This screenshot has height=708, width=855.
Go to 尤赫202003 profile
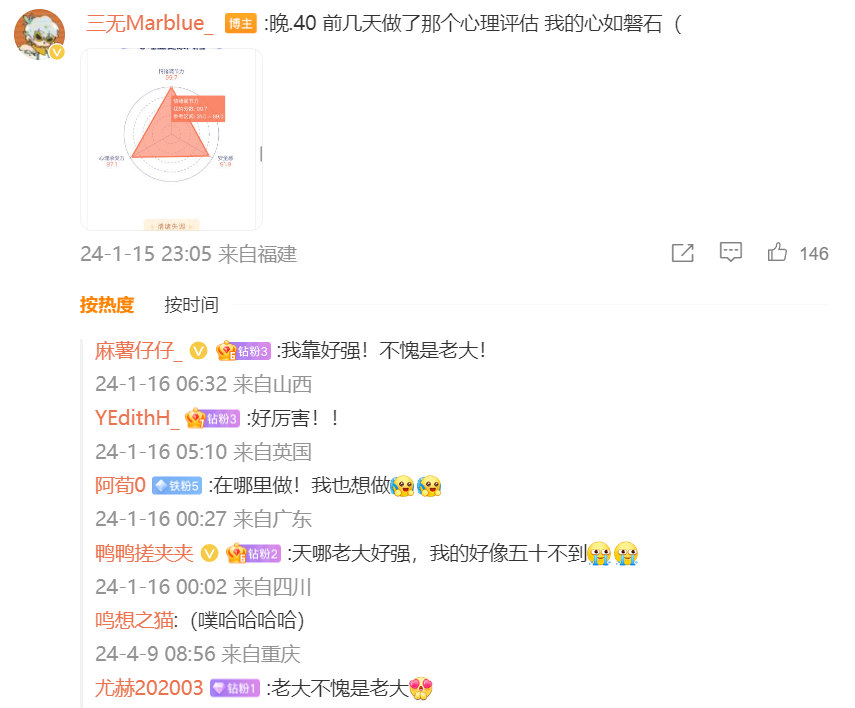click(x=149, y=688)
